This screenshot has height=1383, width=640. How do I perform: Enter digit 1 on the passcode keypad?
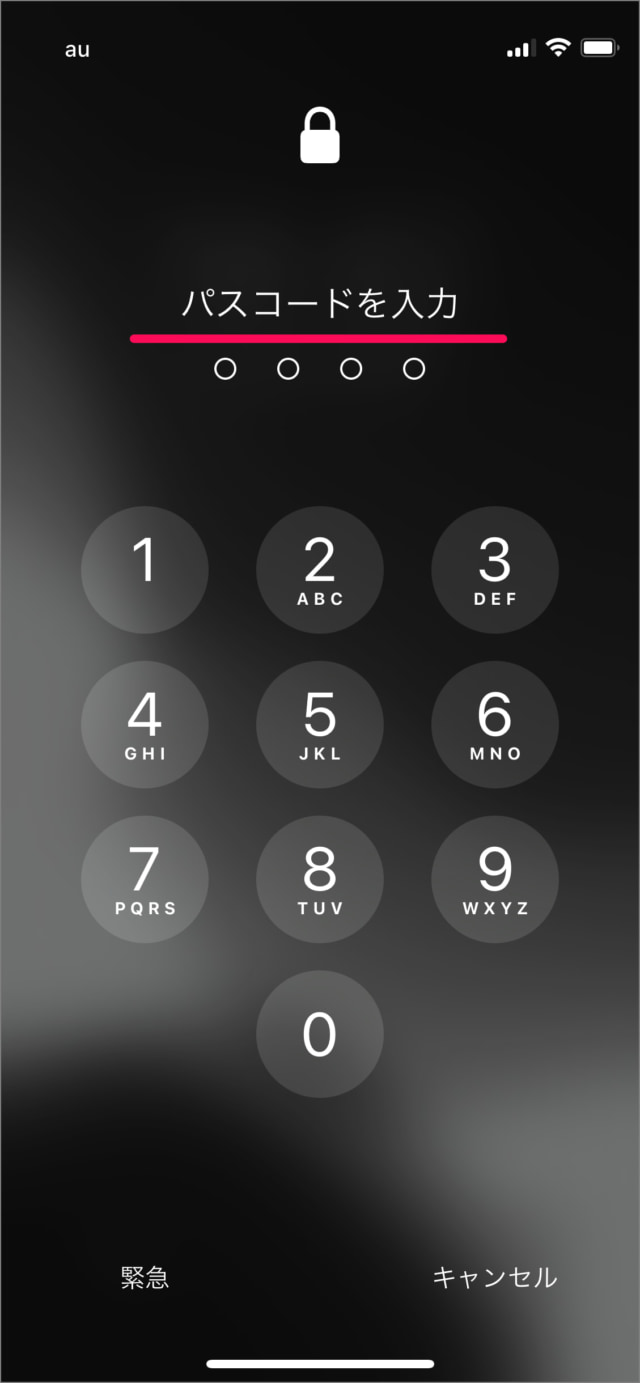click(145, 570)
